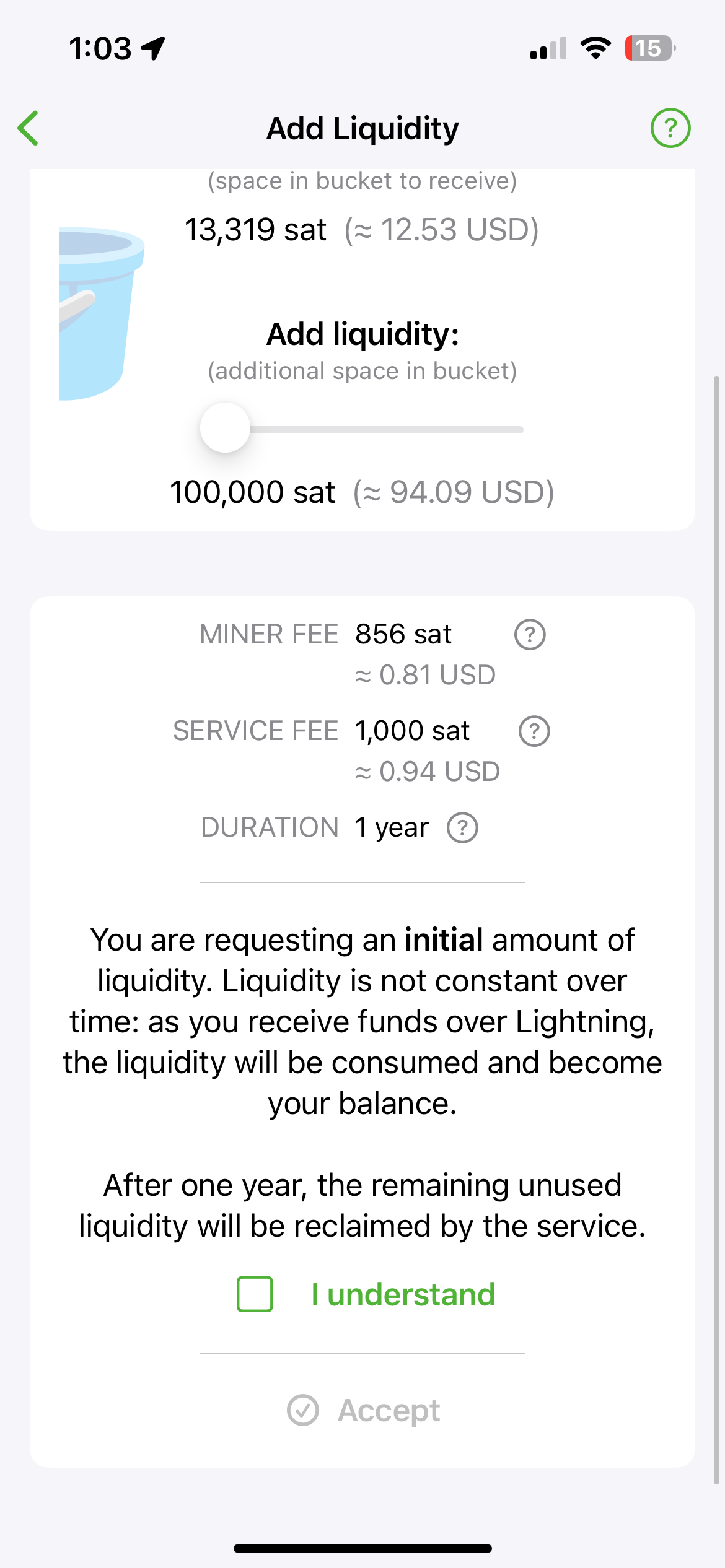Tap the I understand label text
The height and width of the screenshot is (1568, 725).
pyautogui.click(x=403, y=1294)
